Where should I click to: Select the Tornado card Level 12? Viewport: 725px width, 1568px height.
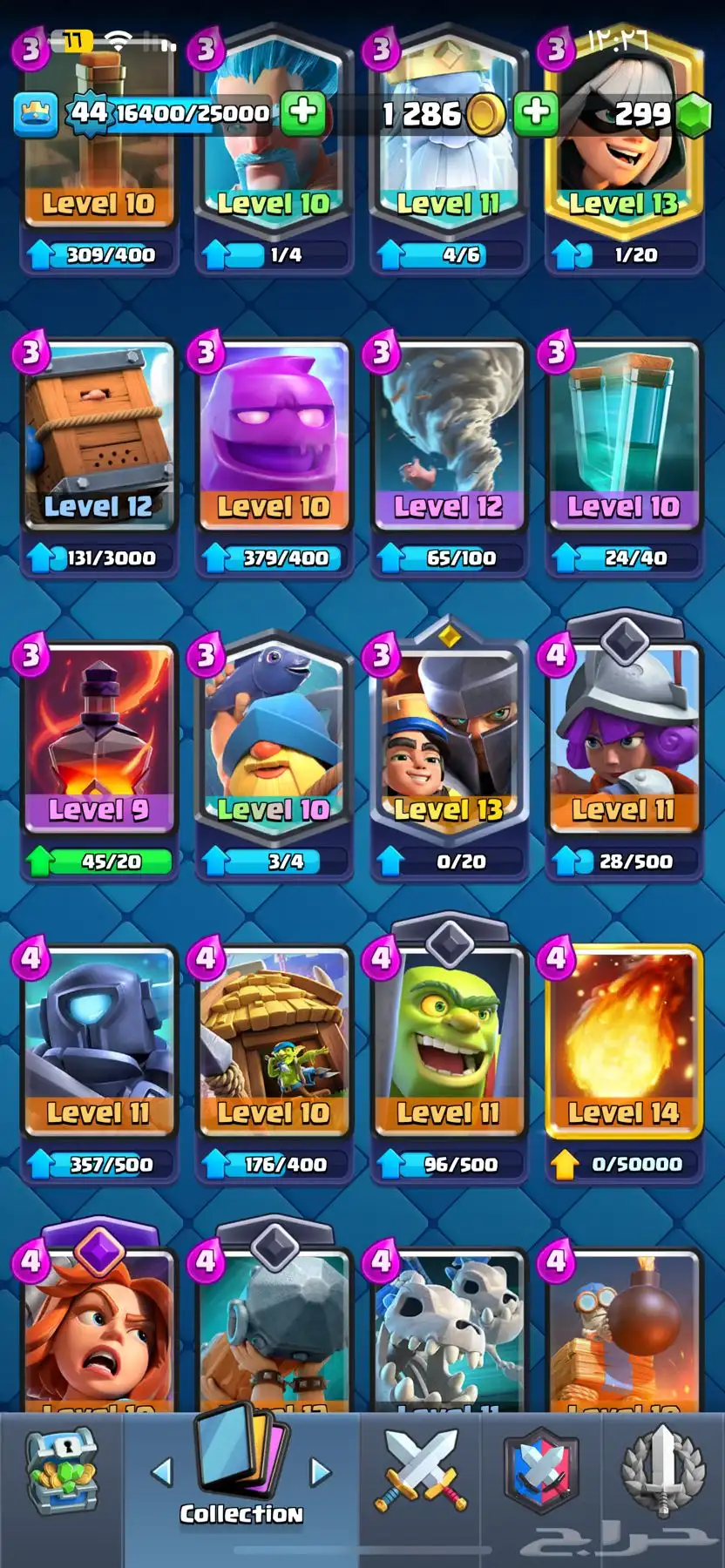click(x=448, y=436)
